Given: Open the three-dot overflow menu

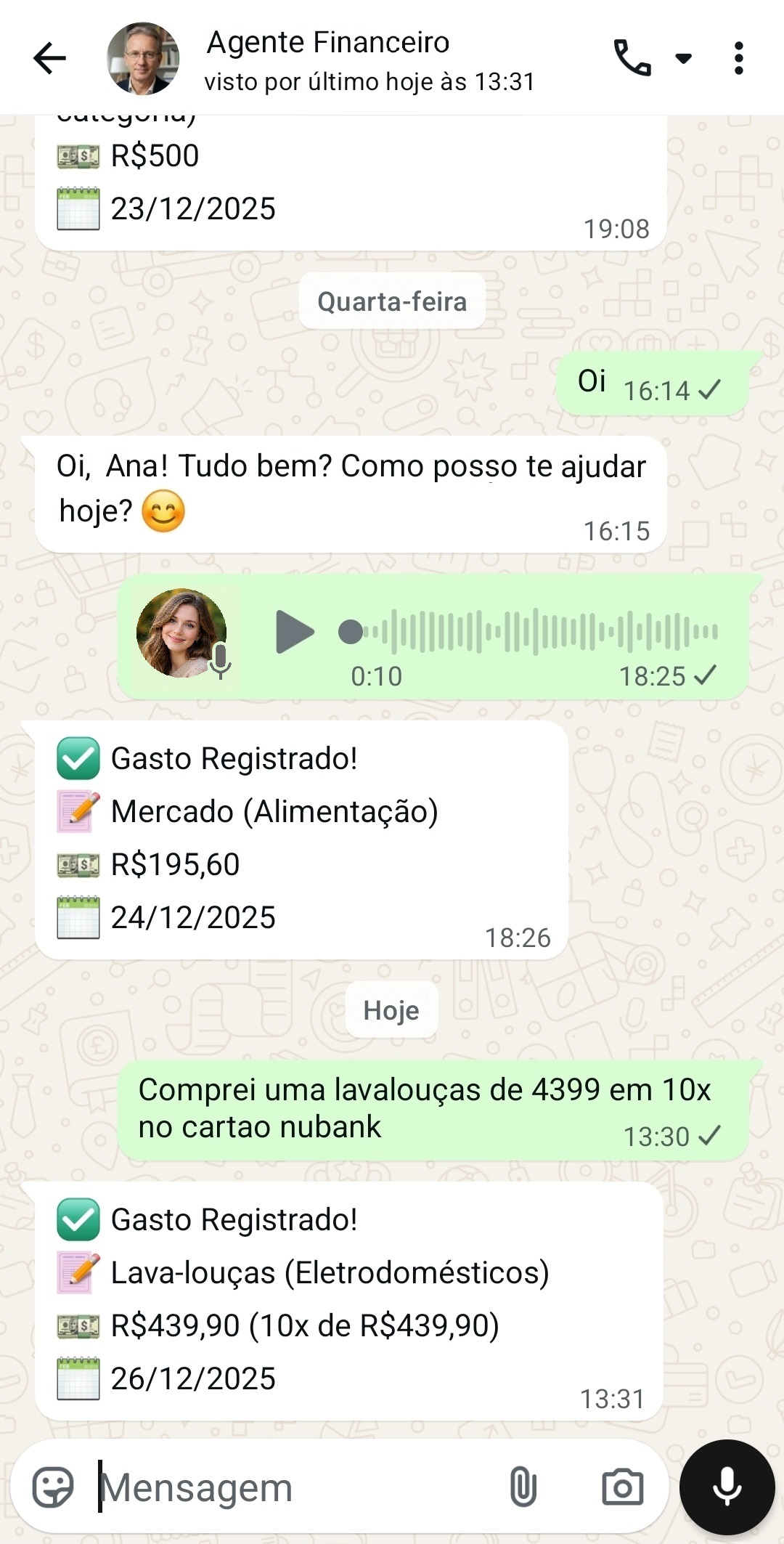Looking at the screenshot, I should tap(738, 58).
